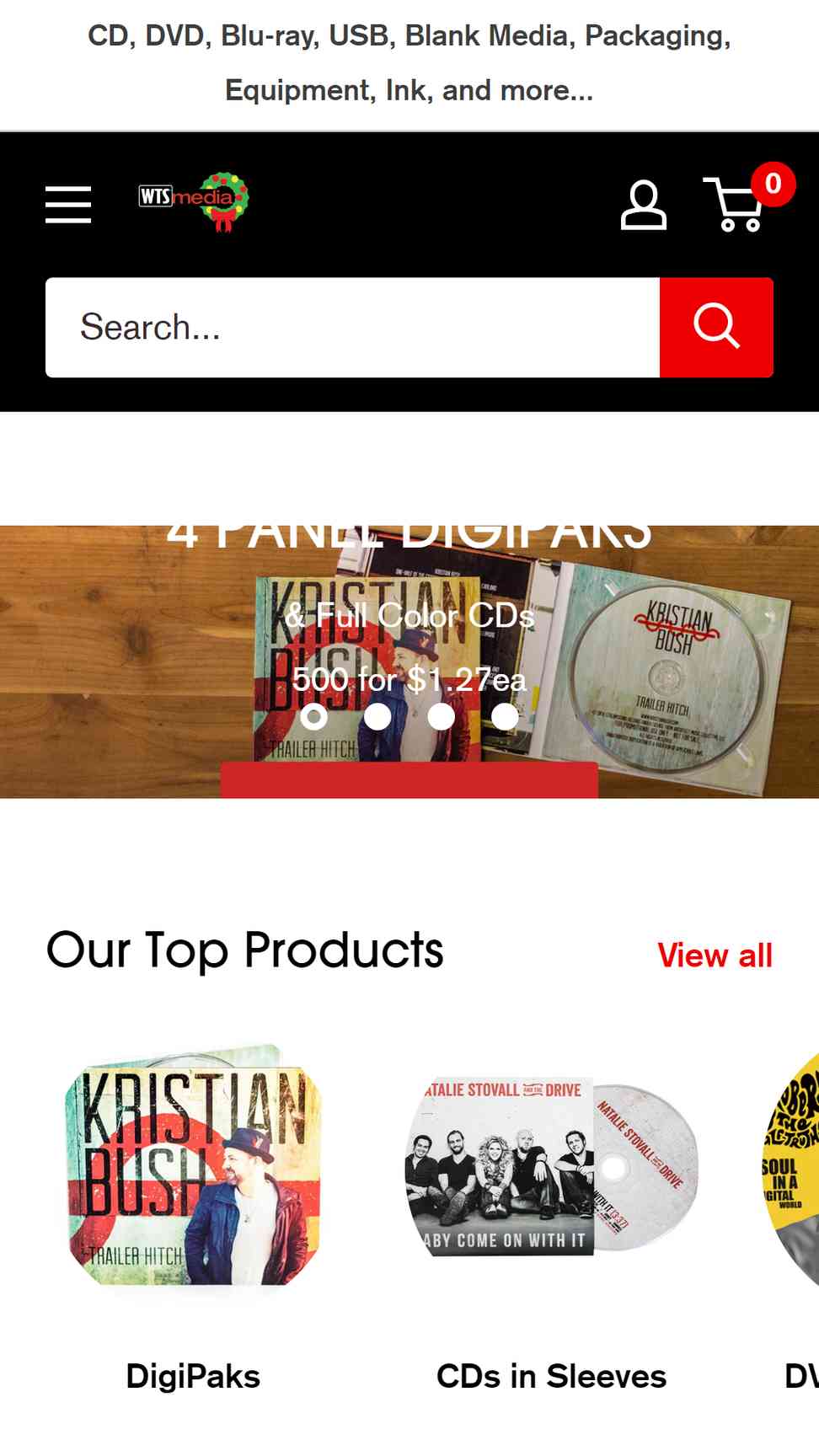
Task: Focus the Search... text field
Action: (x=352, y=327)
